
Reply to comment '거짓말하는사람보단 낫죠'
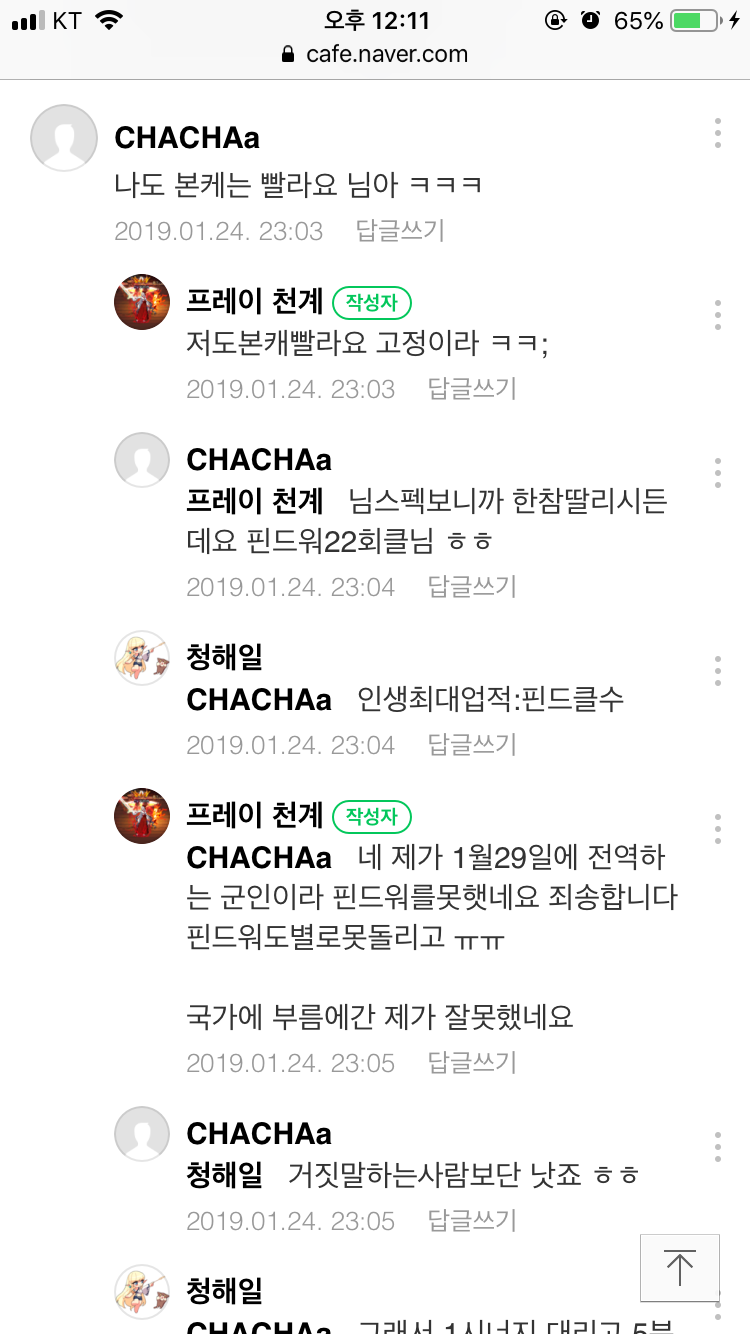click(x=472, y=1221)
